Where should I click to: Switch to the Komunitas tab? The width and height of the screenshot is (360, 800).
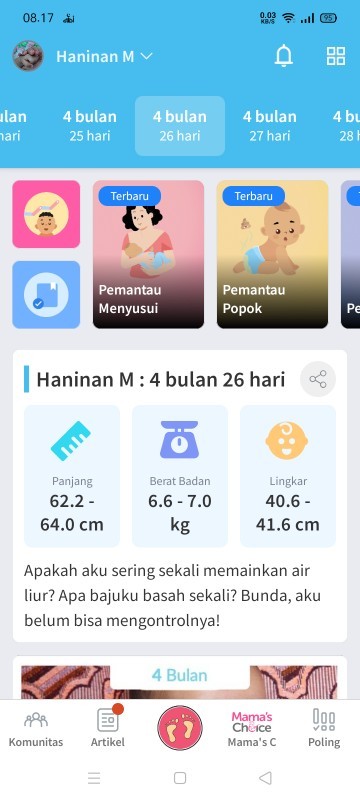click(36, 729)
